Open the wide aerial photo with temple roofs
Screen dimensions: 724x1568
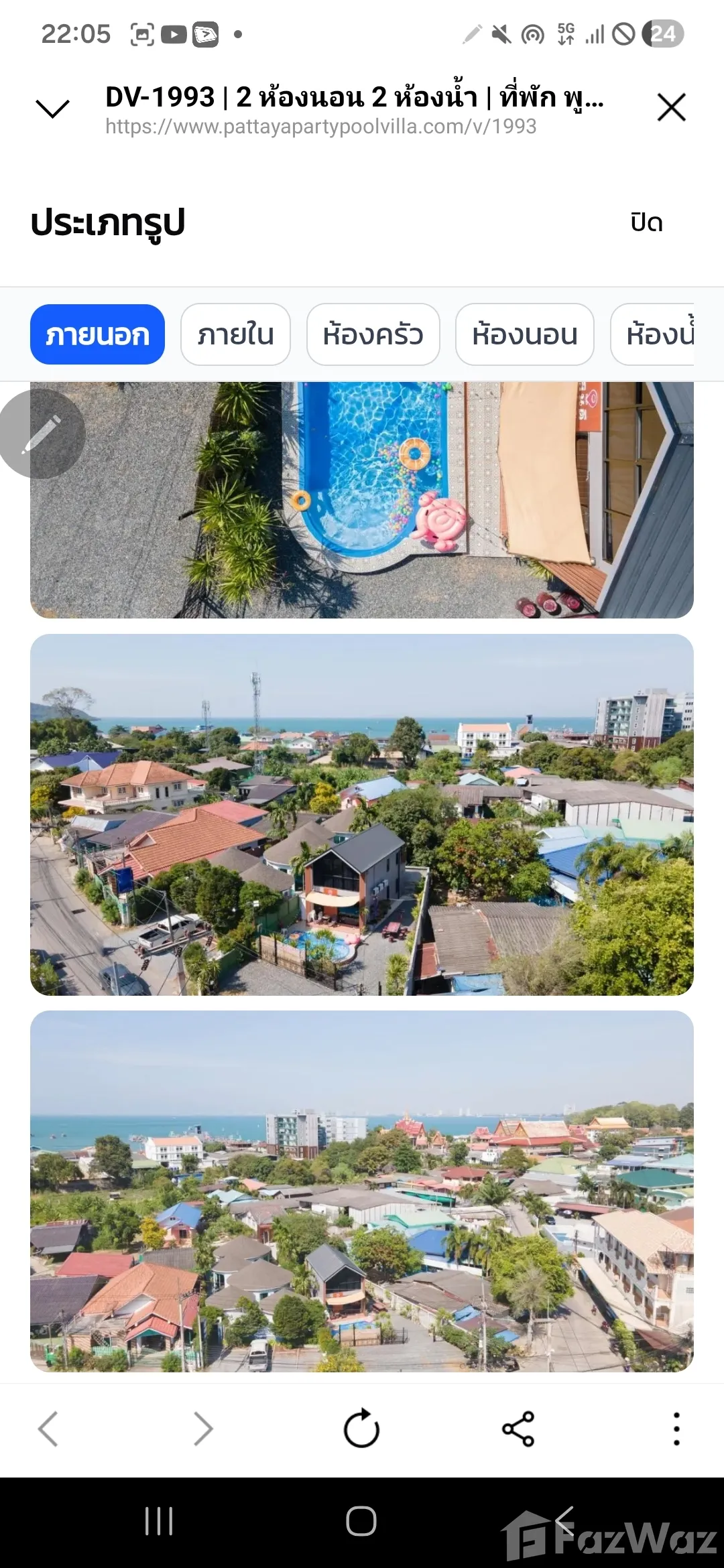[362, 1191]
